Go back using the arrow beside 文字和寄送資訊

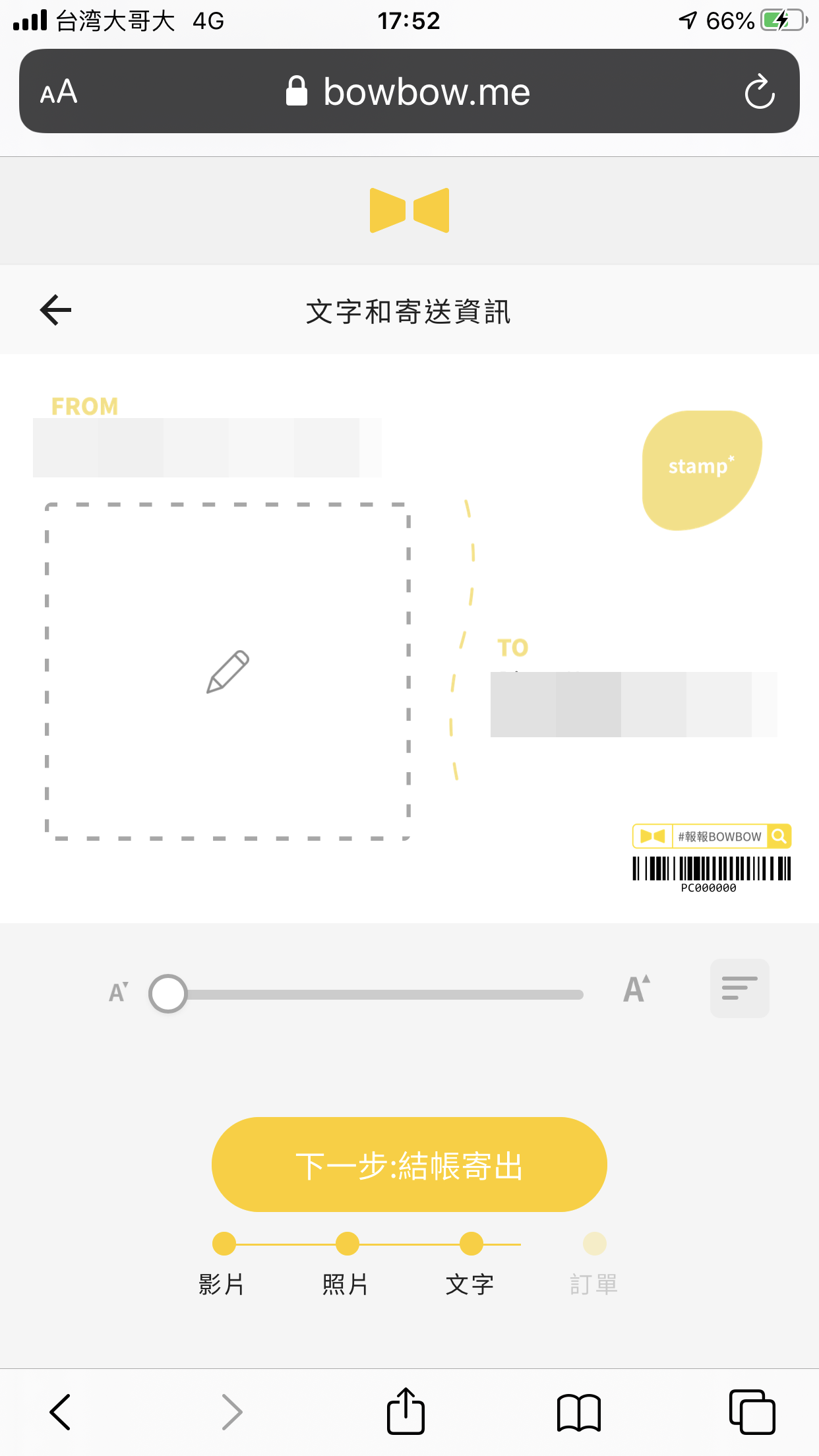pyautogui.click(x=56, y=310)
